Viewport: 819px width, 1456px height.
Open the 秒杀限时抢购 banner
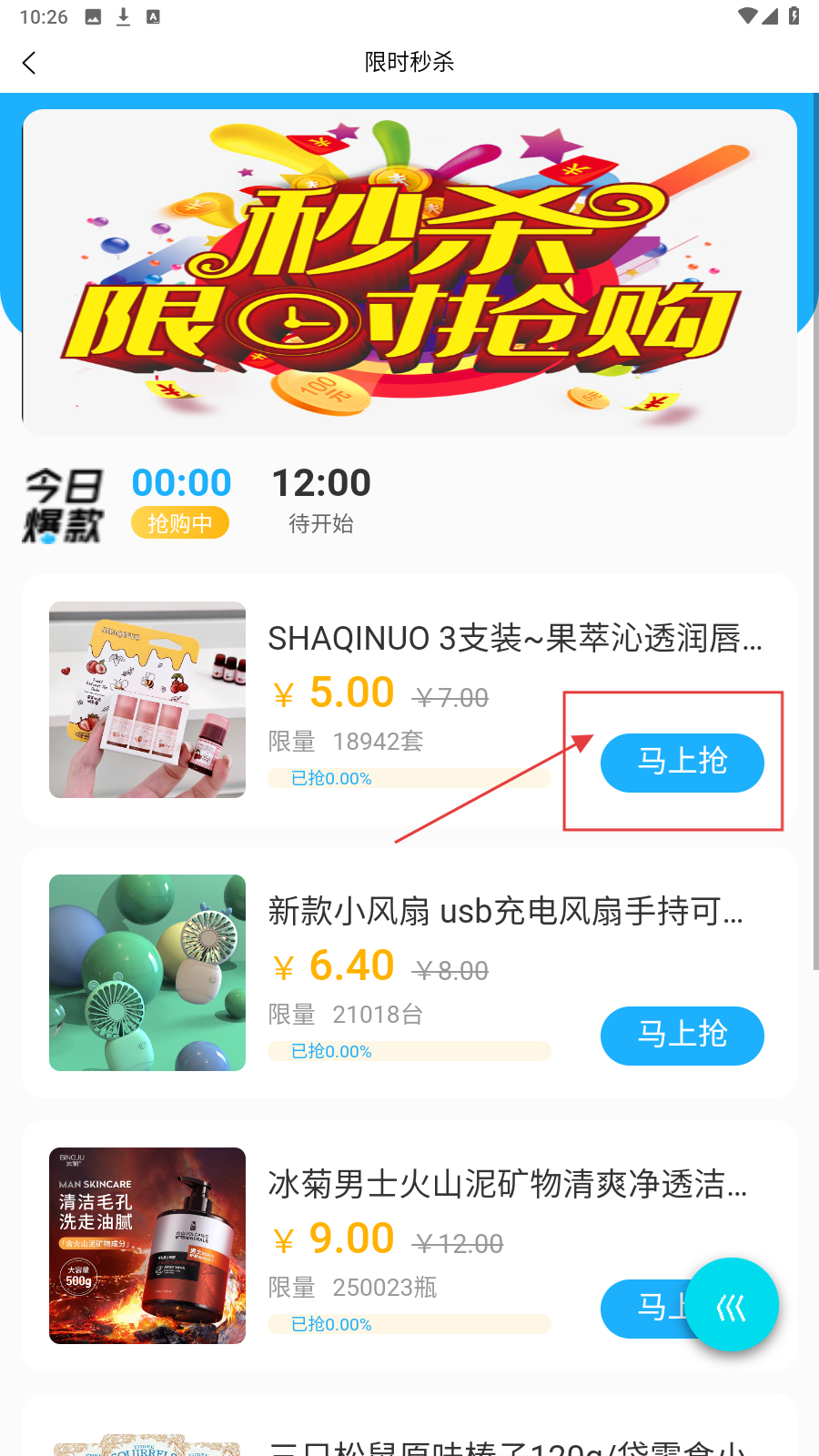pos(409,273)
